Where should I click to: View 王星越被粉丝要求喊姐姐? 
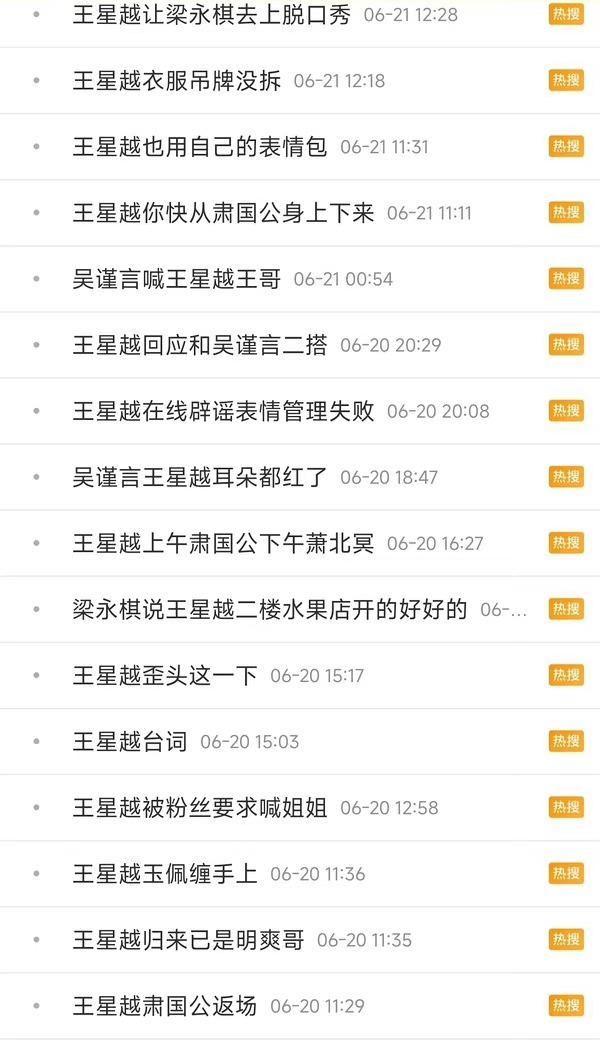(200, 807)
